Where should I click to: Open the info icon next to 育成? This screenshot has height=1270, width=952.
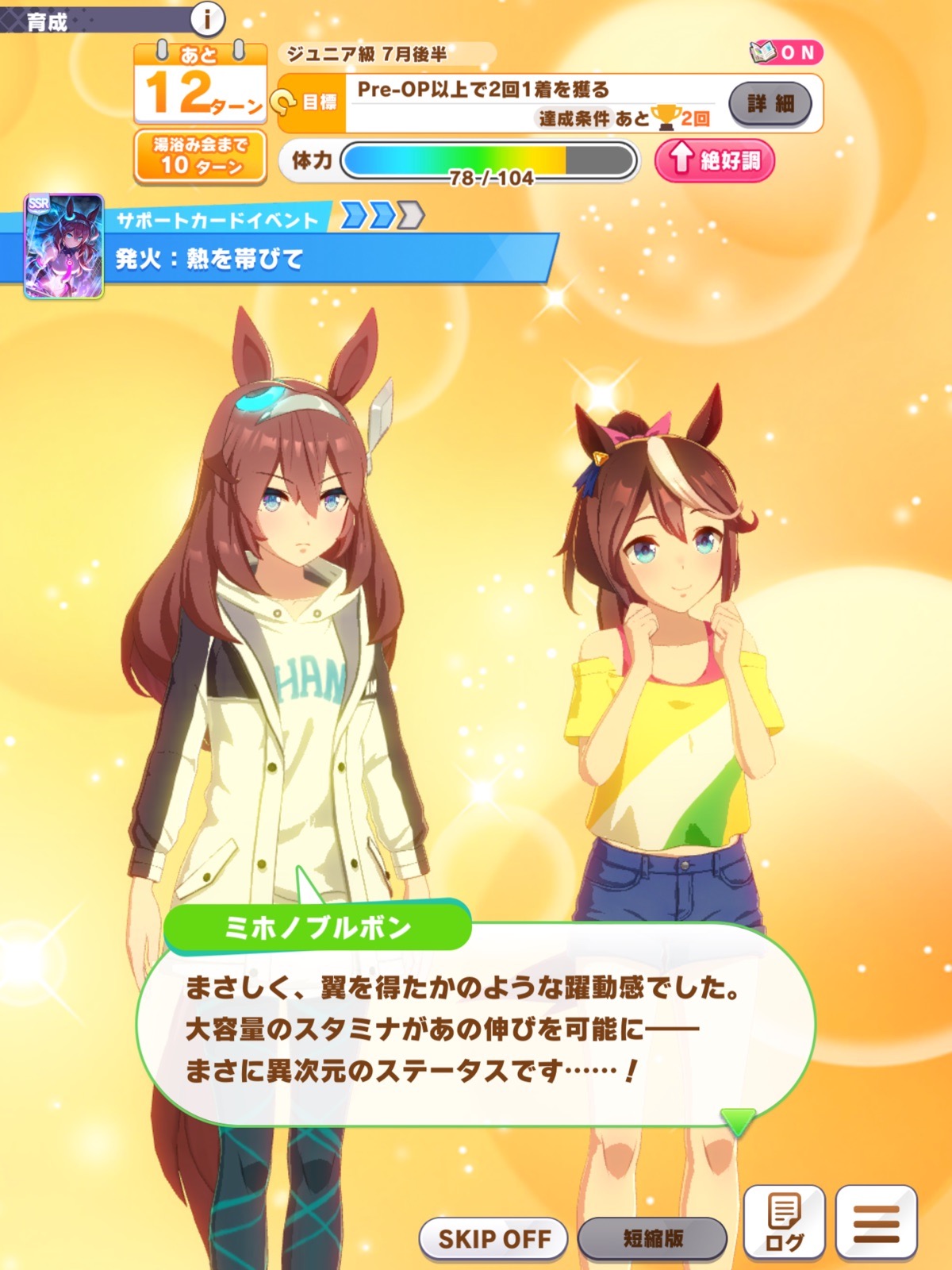pos(208,17)
